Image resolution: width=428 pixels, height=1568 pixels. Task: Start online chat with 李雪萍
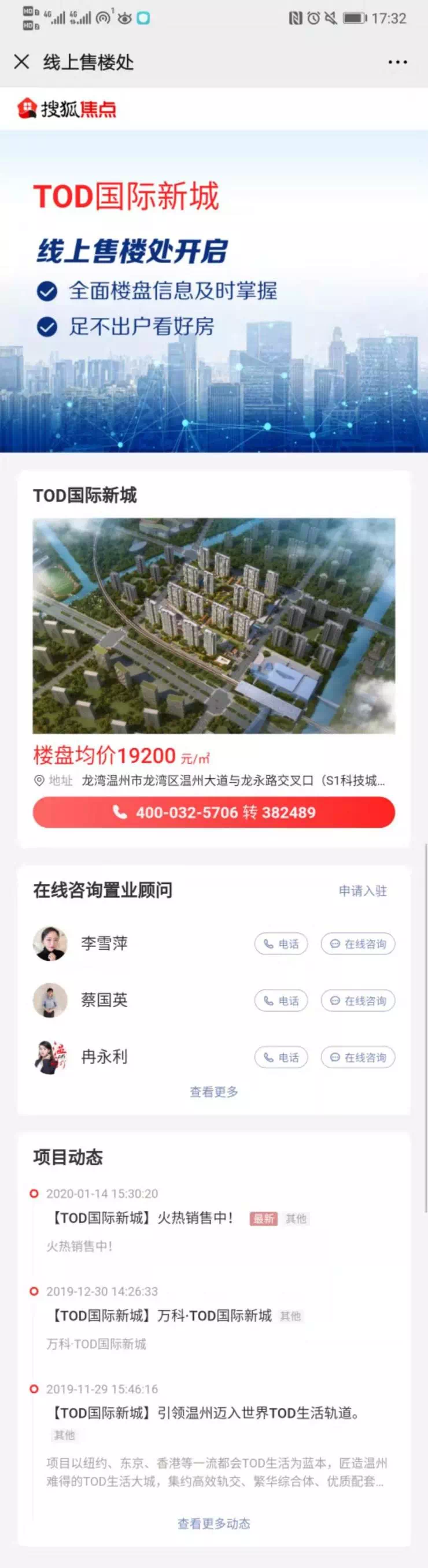(x=358, y=943)
